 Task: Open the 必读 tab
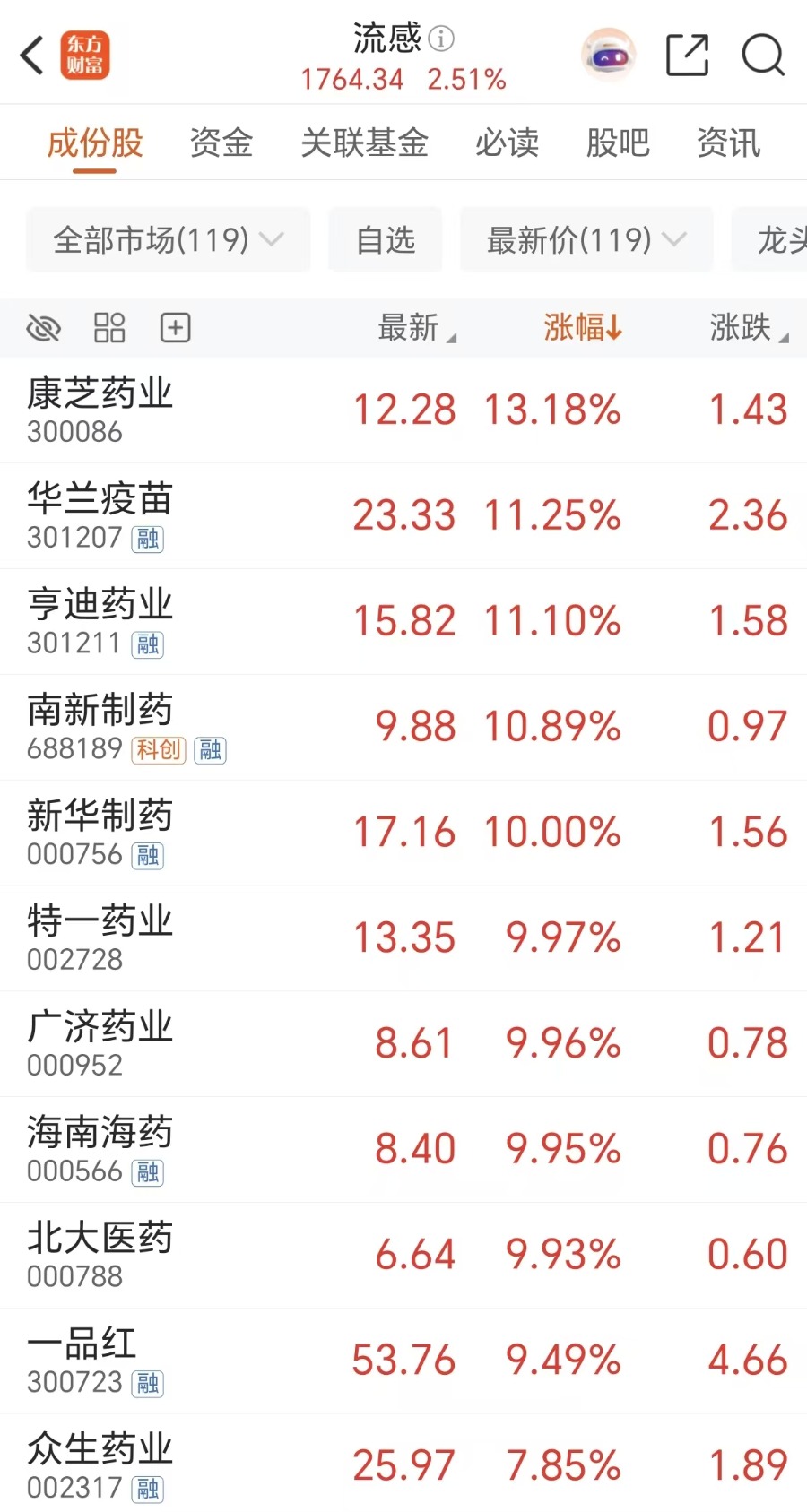(507, 143)
